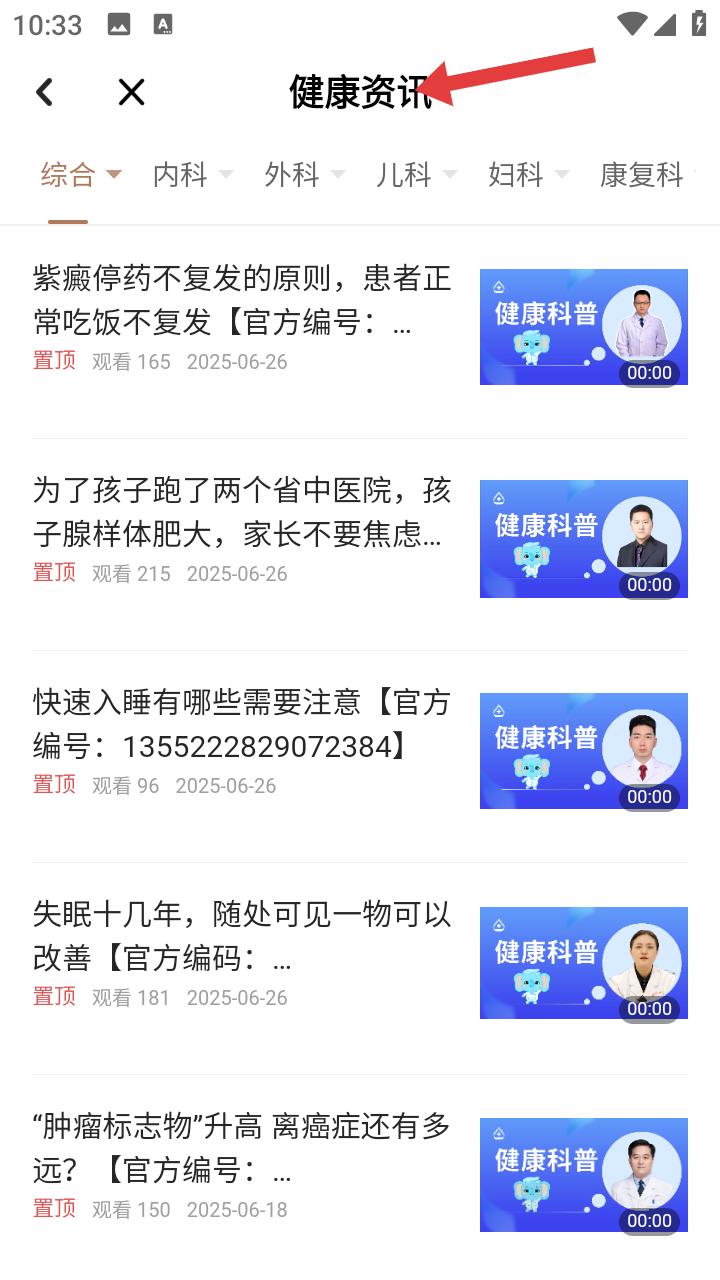The width and height of the screenshot is (720, 1280).
Task: Select the 外科 category tab
Action: click(305, 175)
